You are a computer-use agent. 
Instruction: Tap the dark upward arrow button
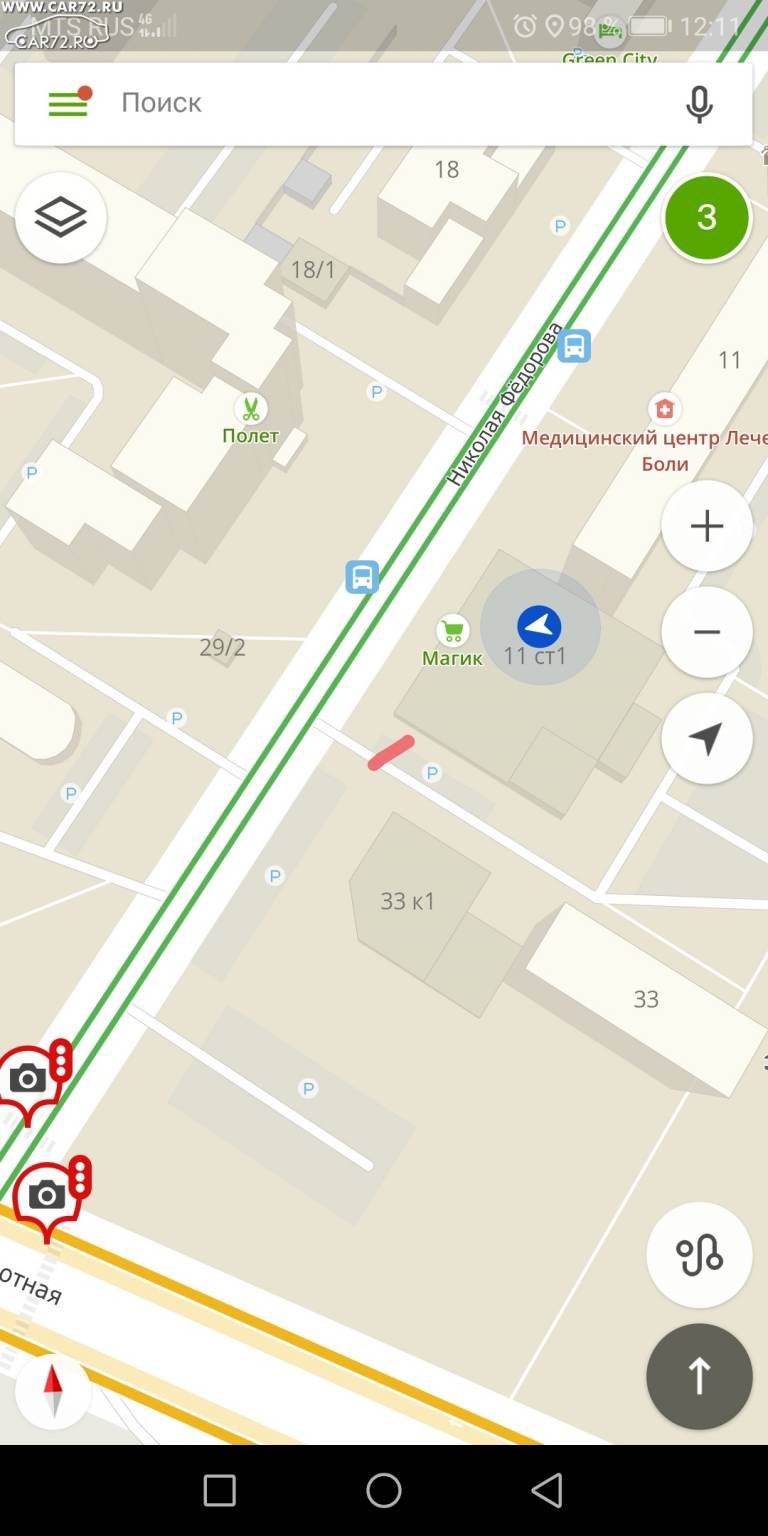click(699, 1377)
